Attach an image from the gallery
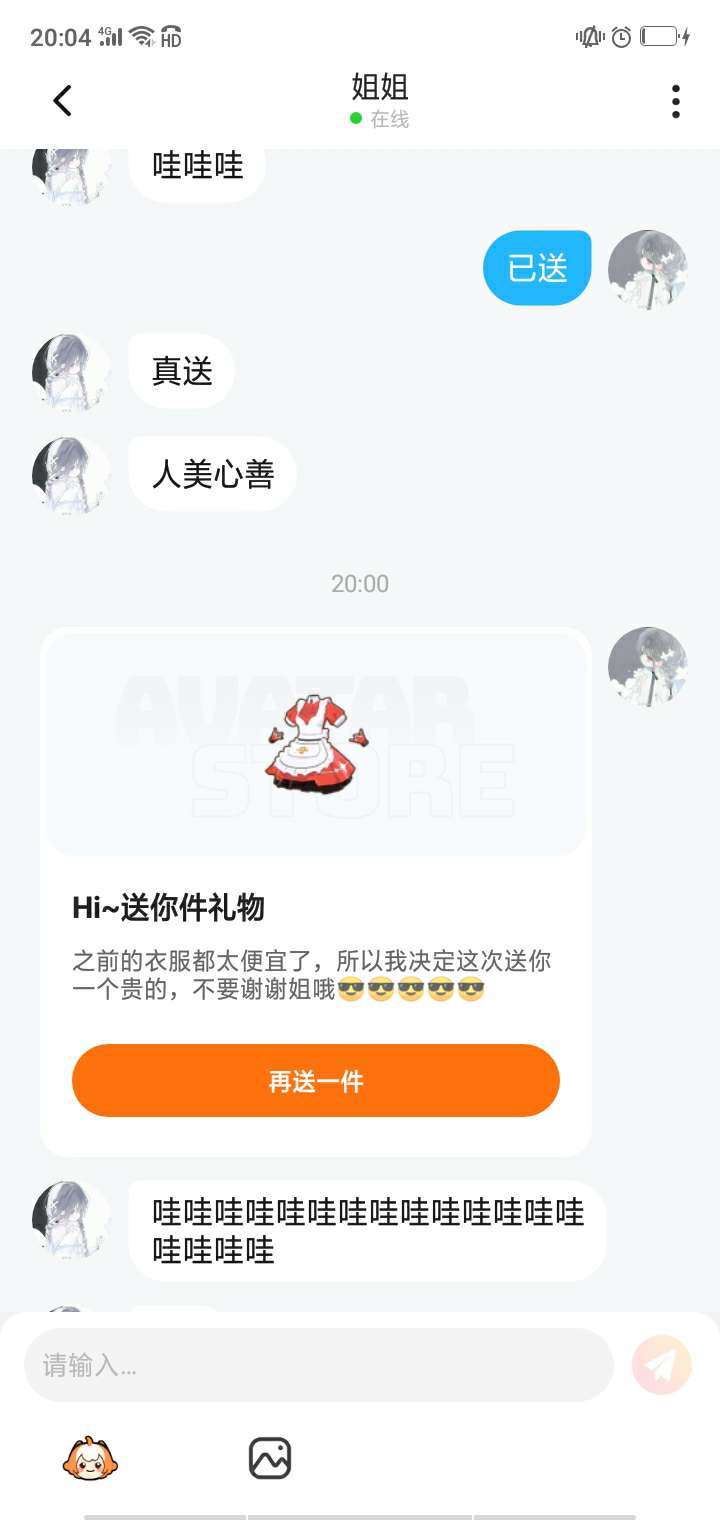The height and width of the screenshot is (1520, 720). (269, 1459)
